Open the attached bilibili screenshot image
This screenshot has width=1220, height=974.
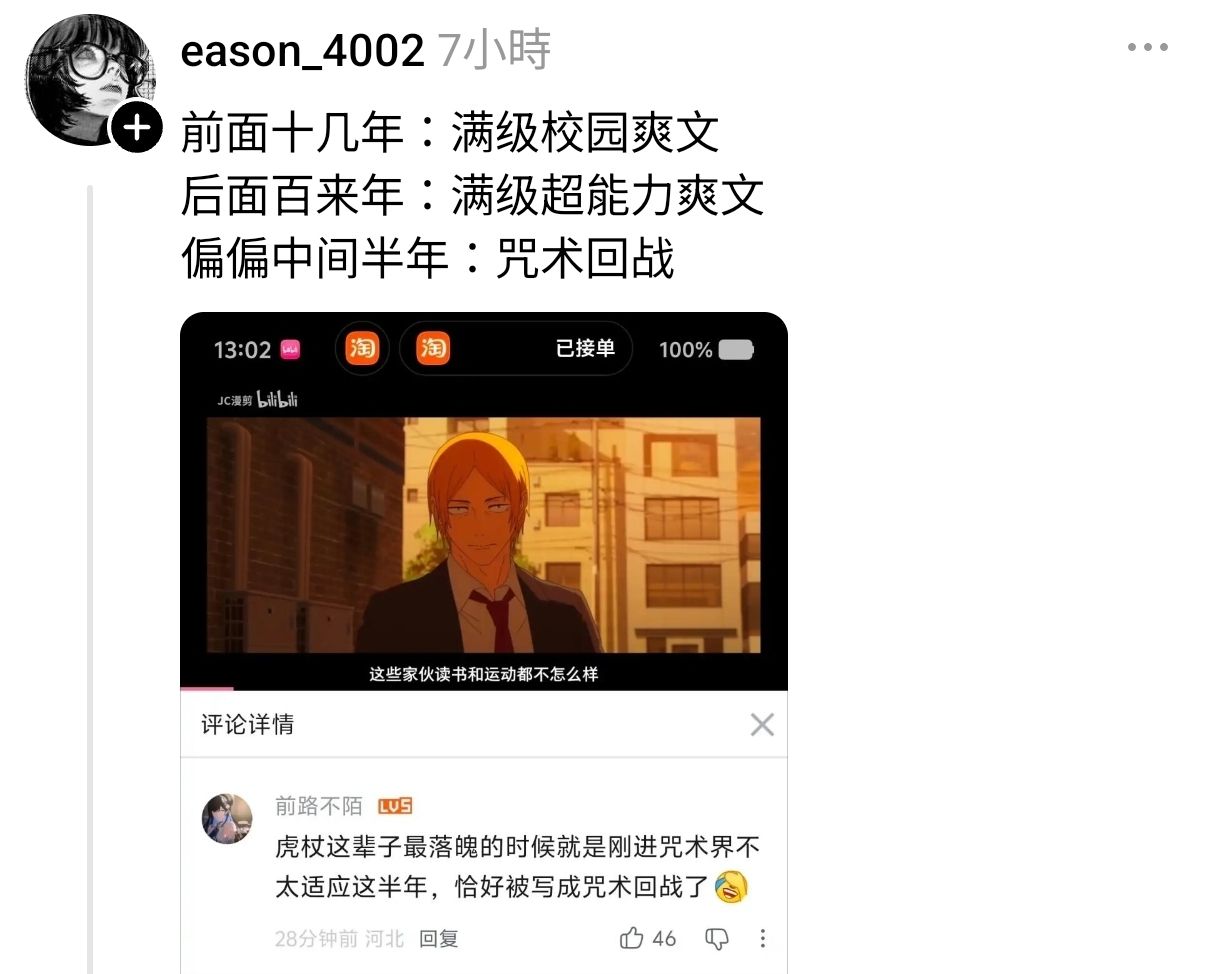484,643
